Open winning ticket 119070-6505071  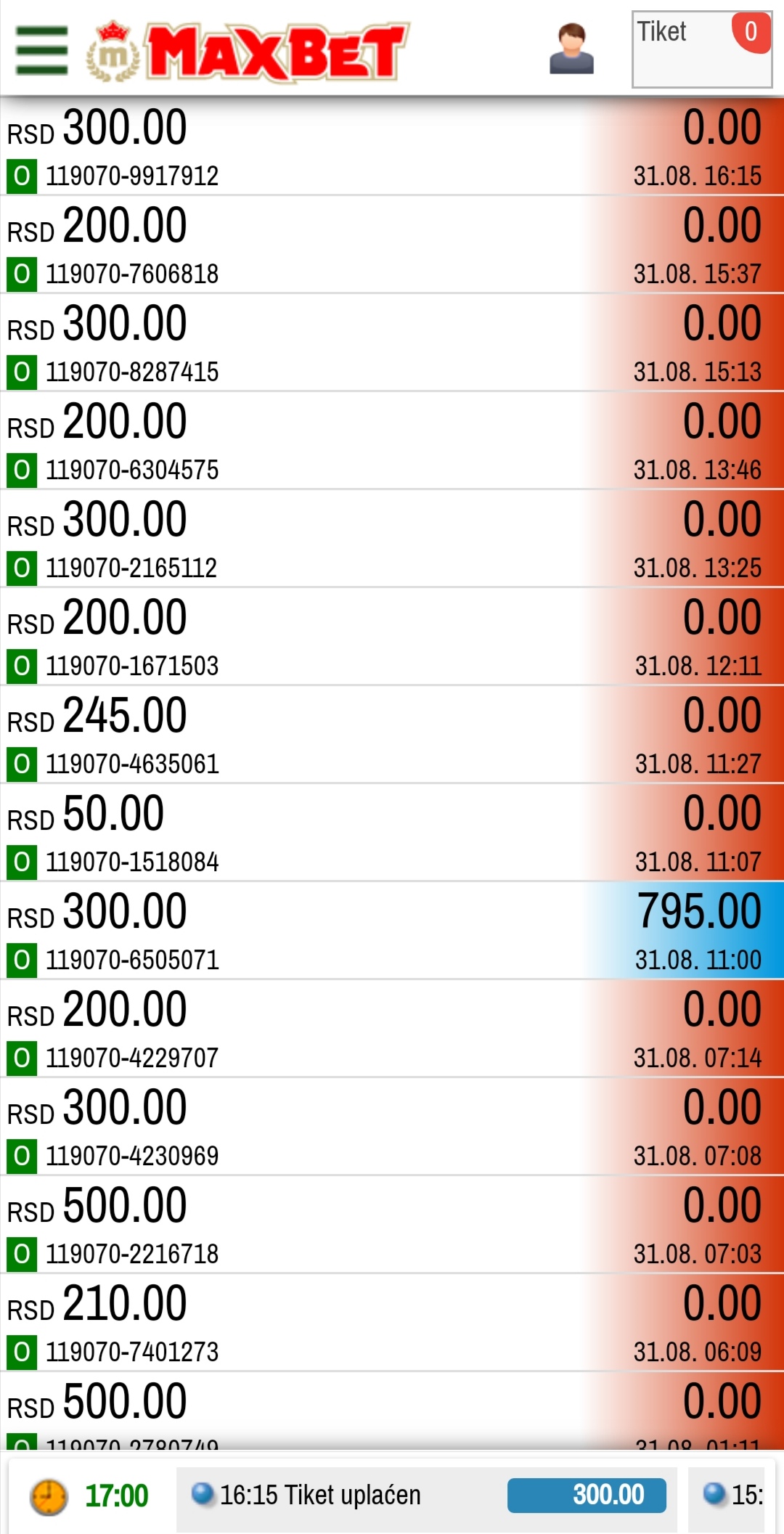(x=392, y=931)
